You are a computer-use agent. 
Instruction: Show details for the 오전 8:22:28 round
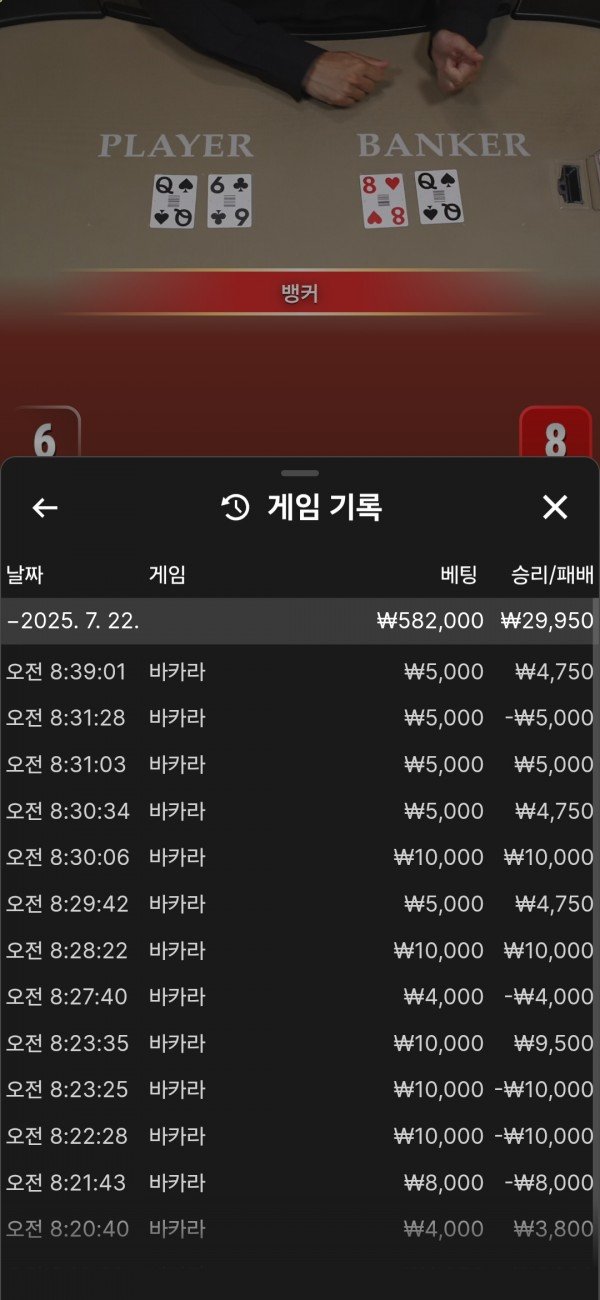pos(299,1136)
